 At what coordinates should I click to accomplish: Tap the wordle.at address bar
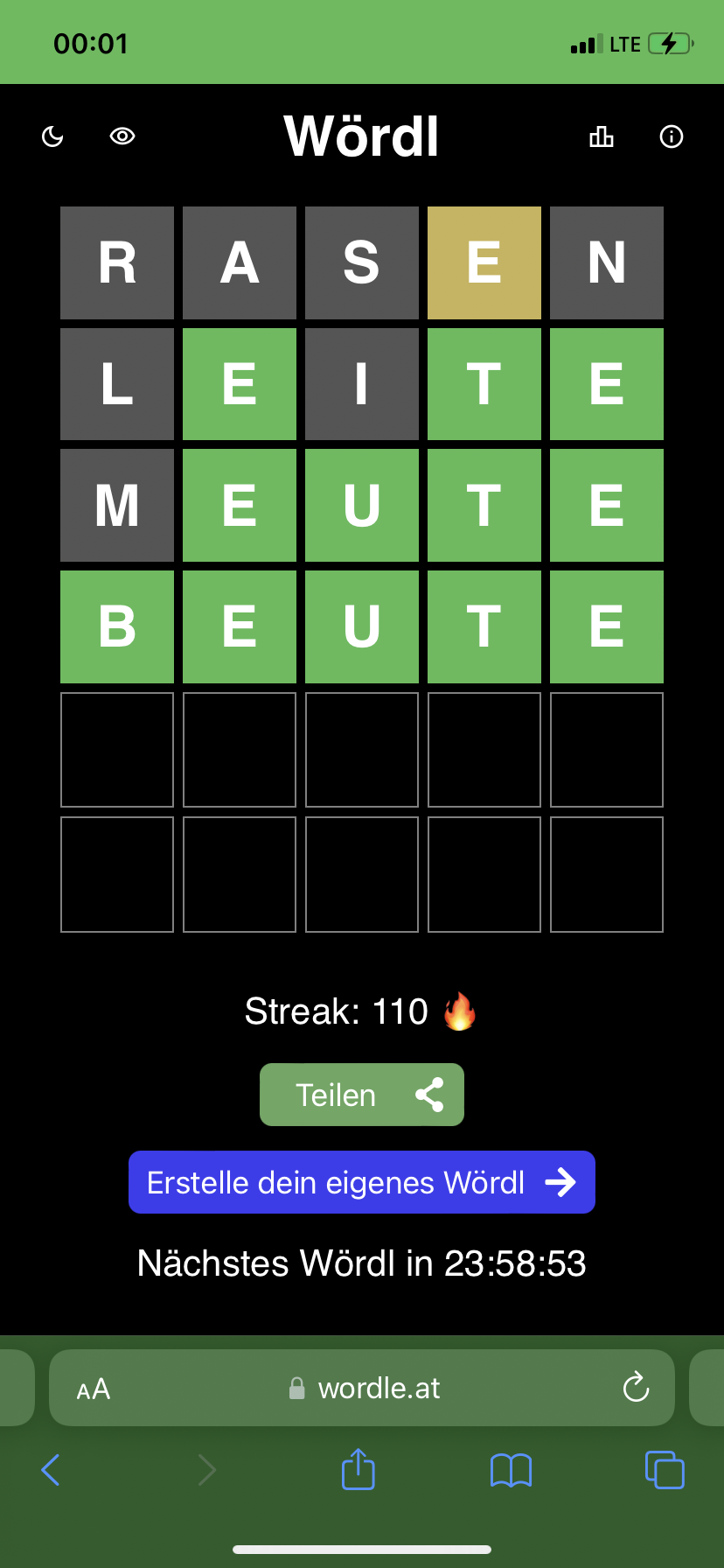362,1388
